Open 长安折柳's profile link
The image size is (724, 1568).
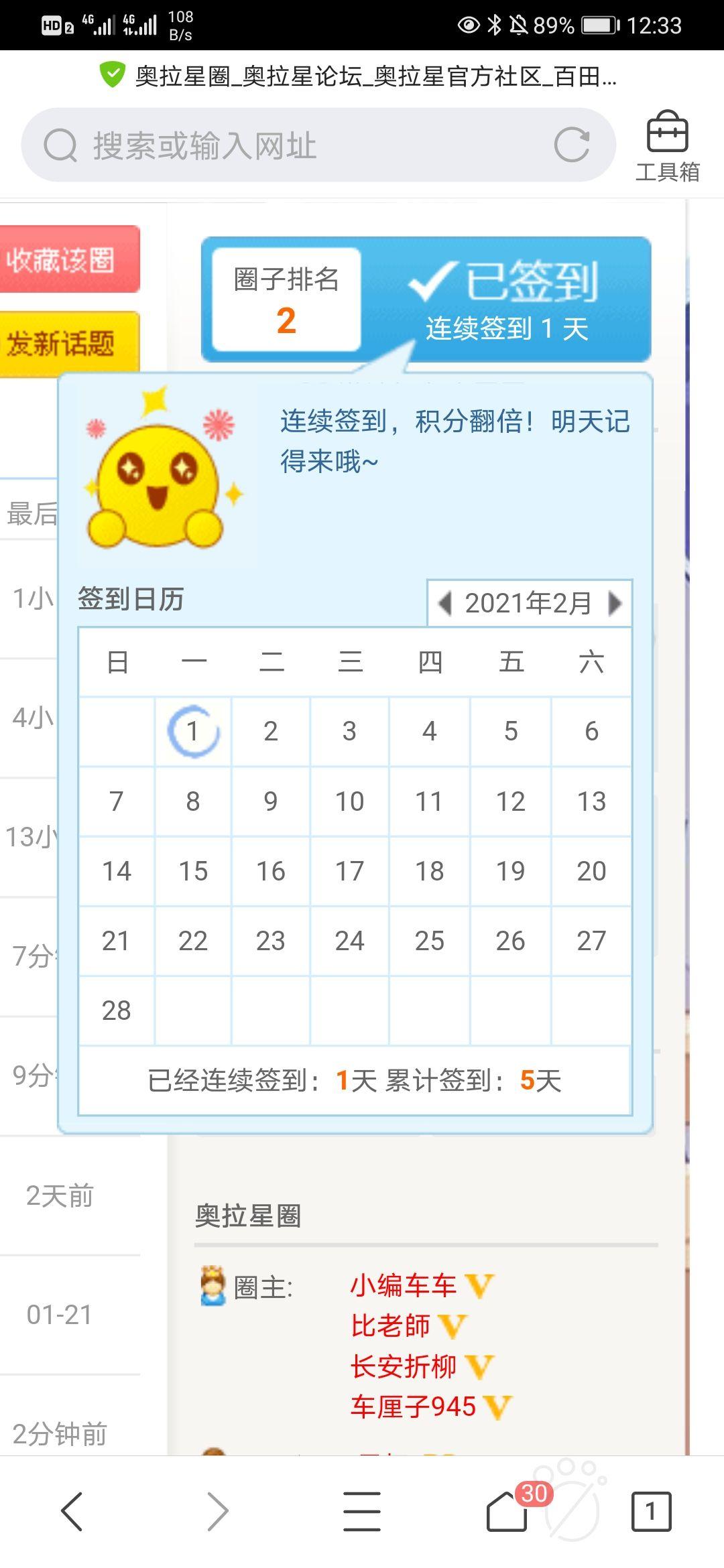pos(403,1366)
